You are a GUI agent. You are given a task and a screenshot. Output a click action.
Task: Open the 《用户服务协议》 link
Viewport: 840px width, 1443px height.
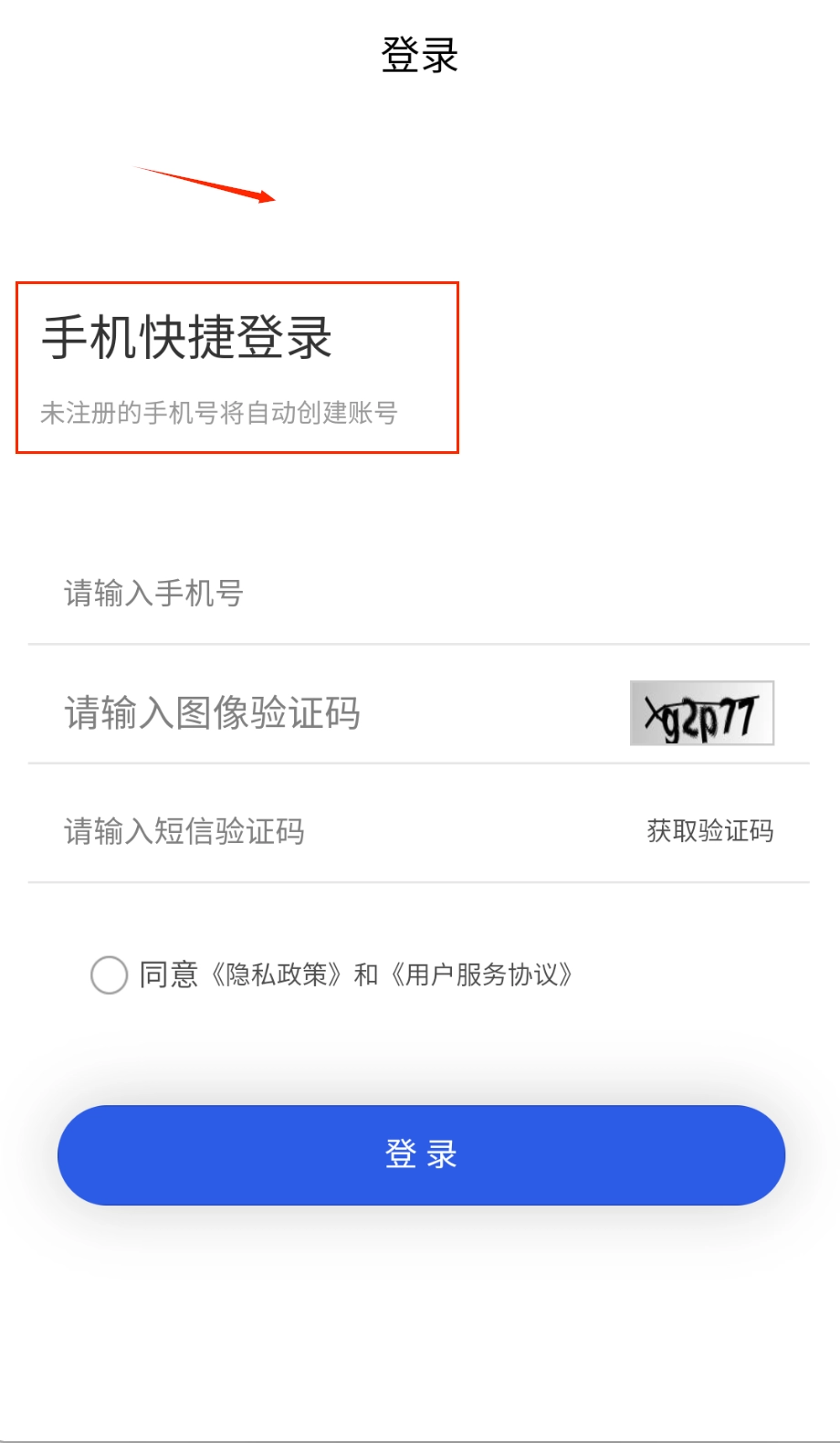(482, 974)
